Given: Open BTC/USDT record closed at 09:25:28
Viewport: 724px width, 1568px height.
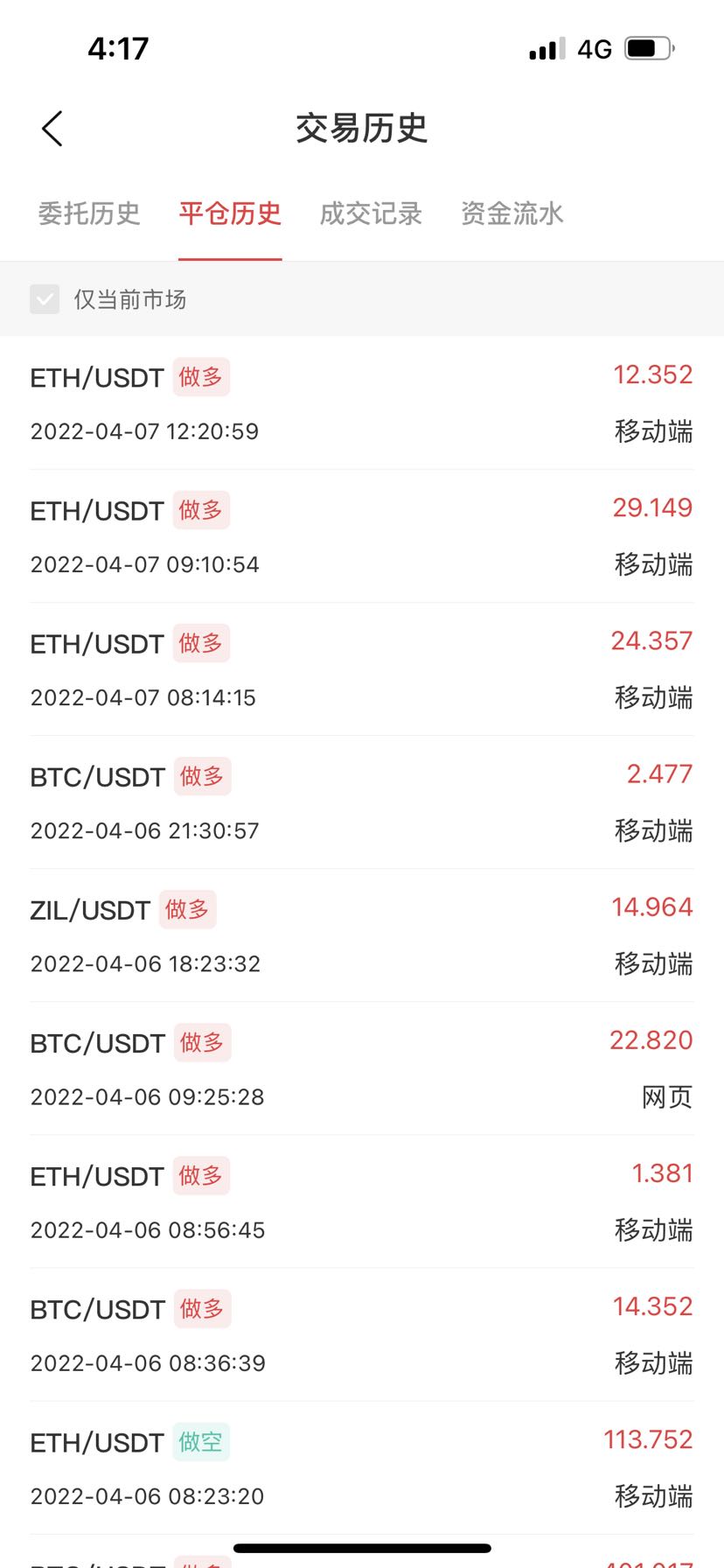Looking at the screenshot, I should (362, 1068).
